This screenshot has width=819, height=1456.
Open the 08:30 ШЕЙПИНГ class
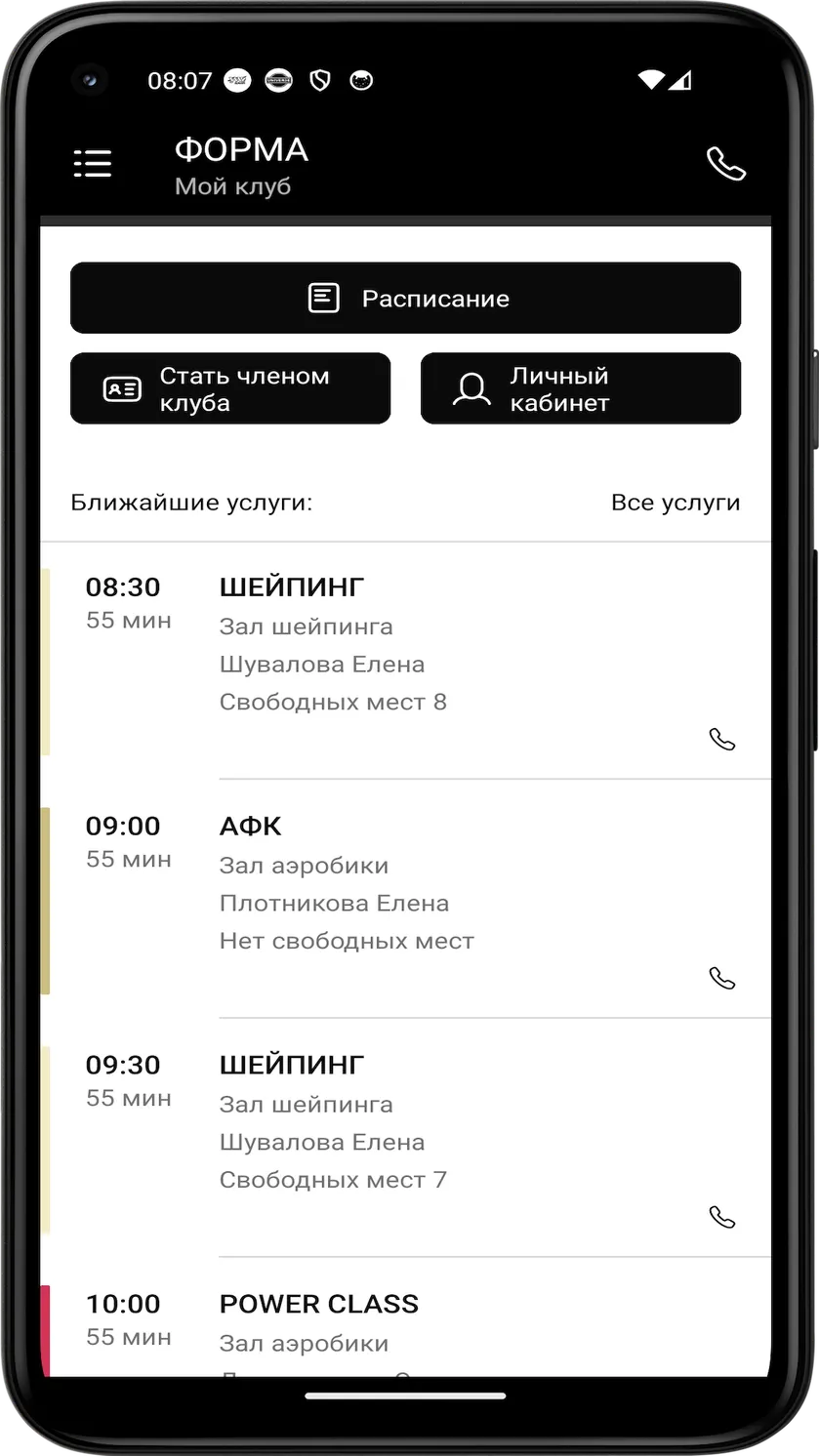pyautogui.click(x=405, y=661)
